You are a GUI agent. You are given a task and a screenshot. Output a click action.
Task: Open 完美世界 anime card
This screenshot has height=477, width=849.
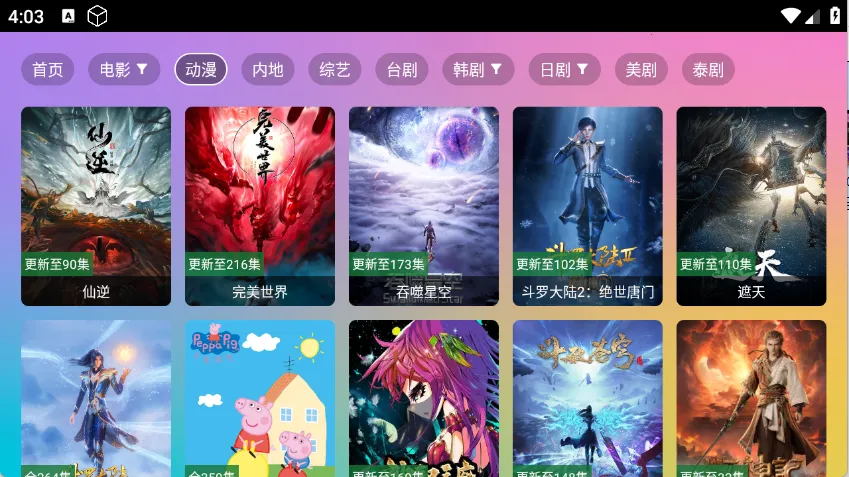point(260,205)
